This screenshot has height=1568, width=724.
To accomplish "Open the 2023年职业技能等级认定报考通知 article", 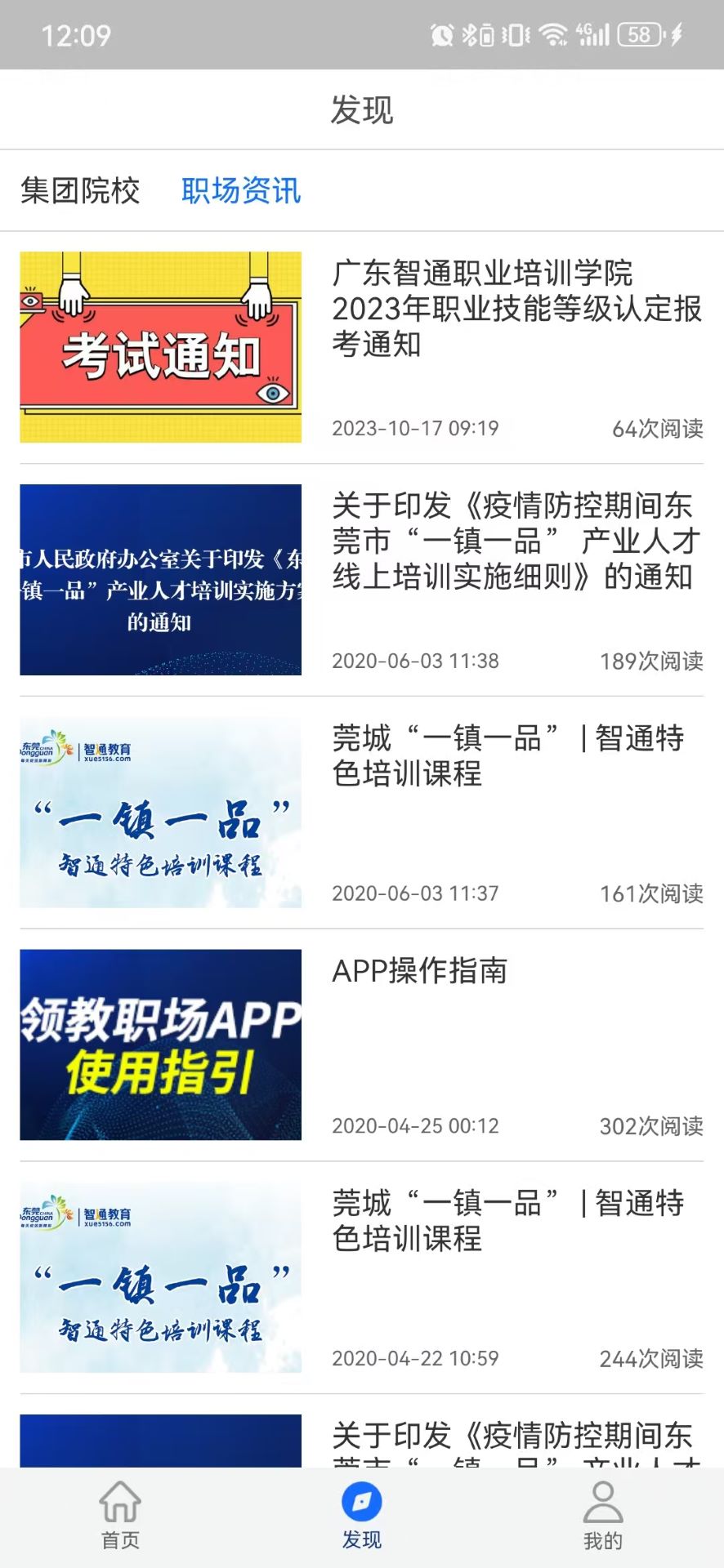I will [516, 309].
